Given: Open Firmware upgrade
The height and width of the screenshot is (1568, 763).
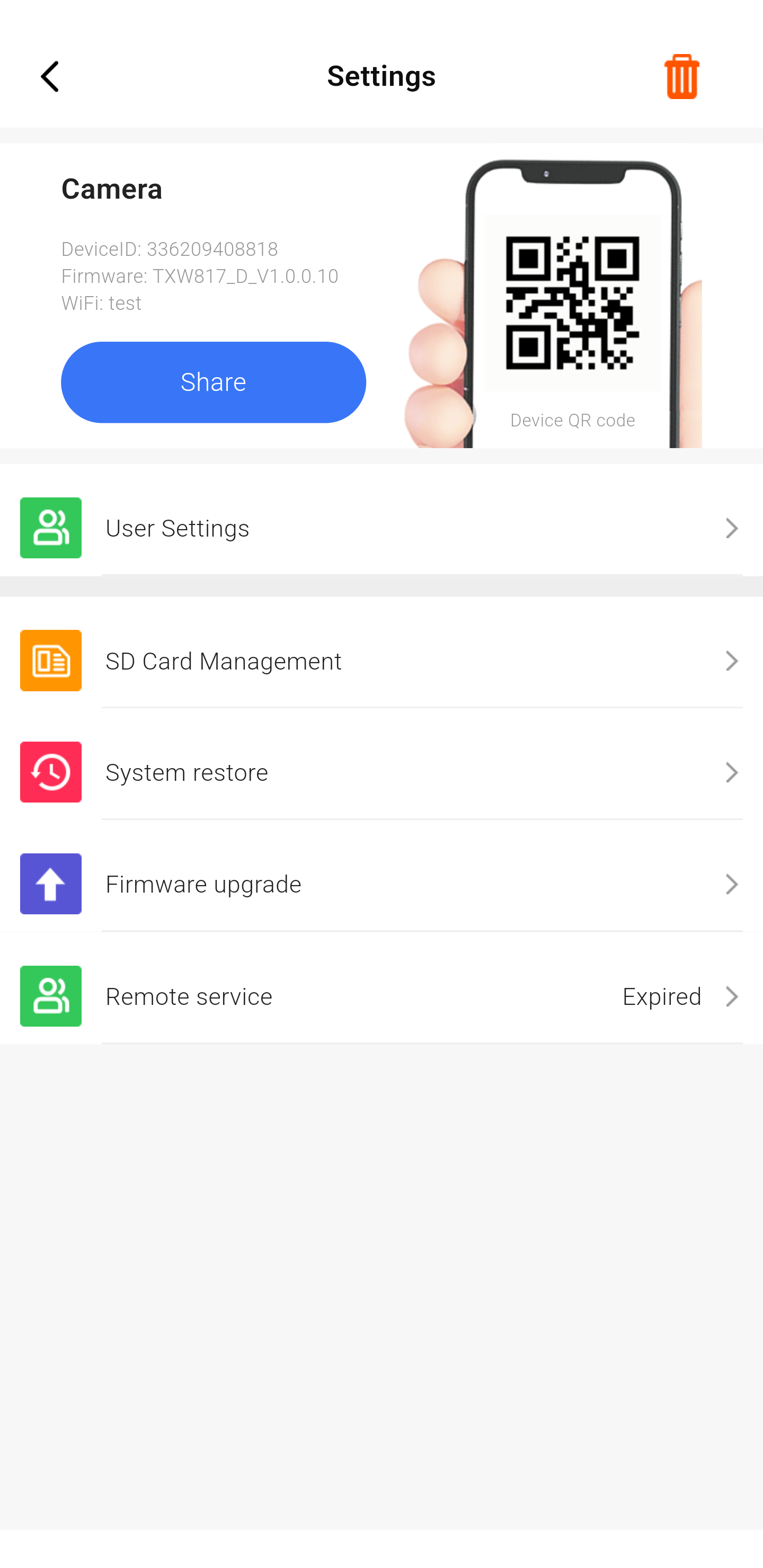Looking at the screenshot, I should [x=381, y=884].
